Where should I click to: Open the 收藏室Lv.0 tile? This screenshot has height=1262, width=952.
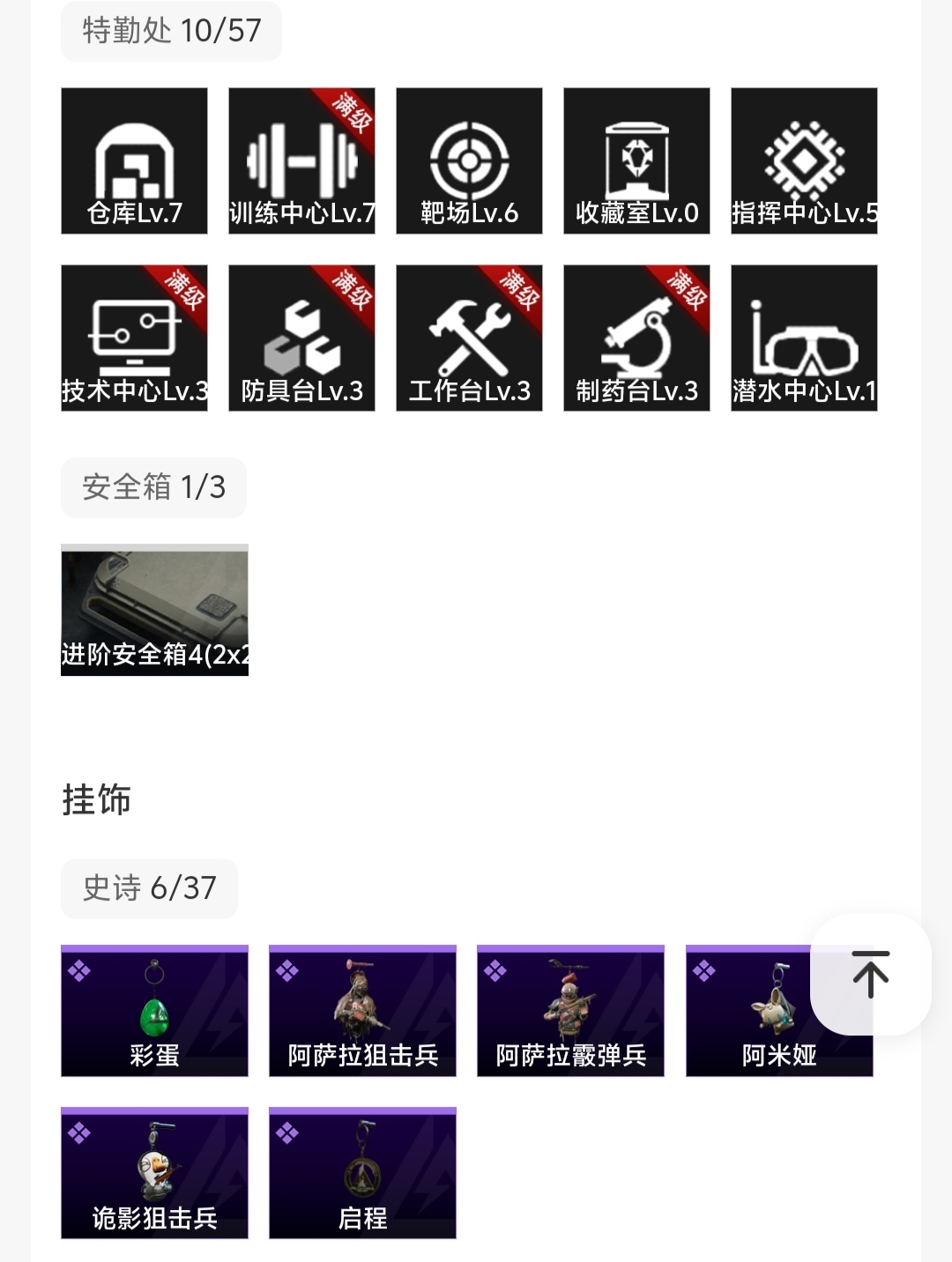click(x=636, y=161)
